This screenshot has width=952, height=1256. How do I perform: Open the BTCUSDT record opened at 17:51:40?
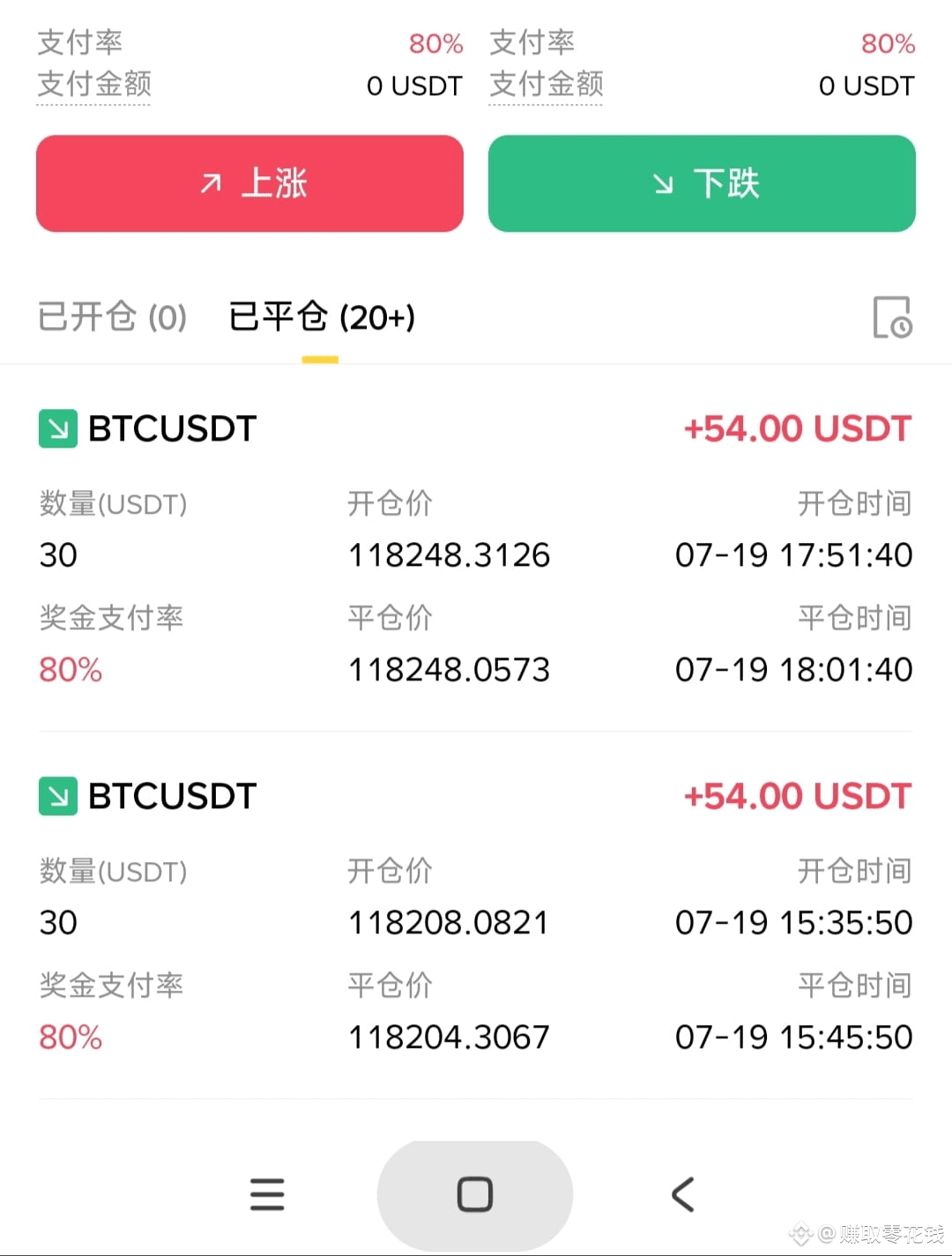tap(476, 548)
